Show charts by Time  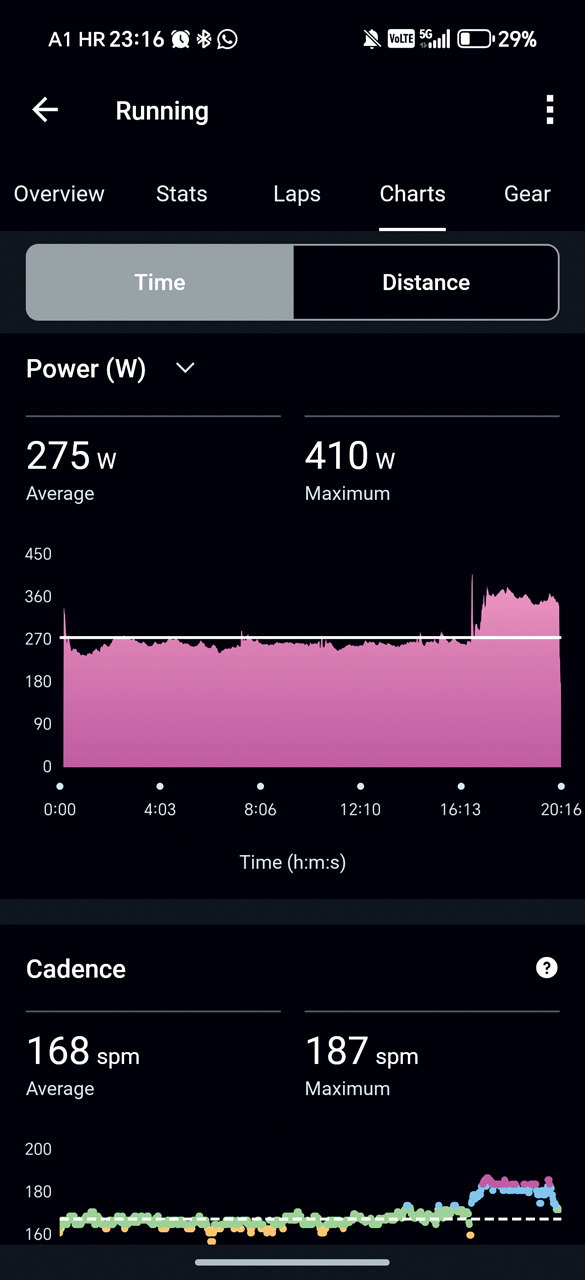(x=160, y=283)
